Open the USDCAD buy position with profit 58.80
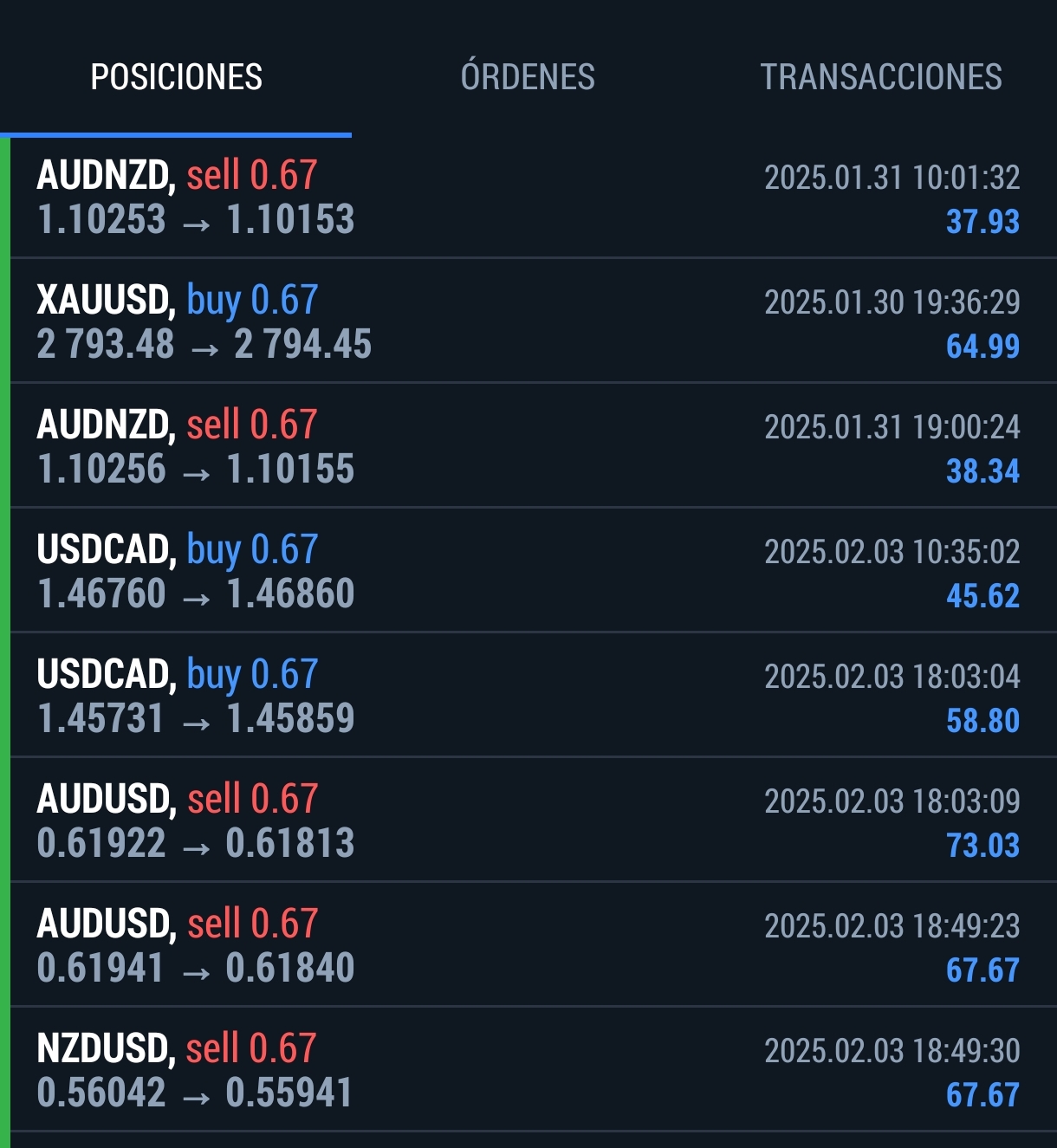 528,696
